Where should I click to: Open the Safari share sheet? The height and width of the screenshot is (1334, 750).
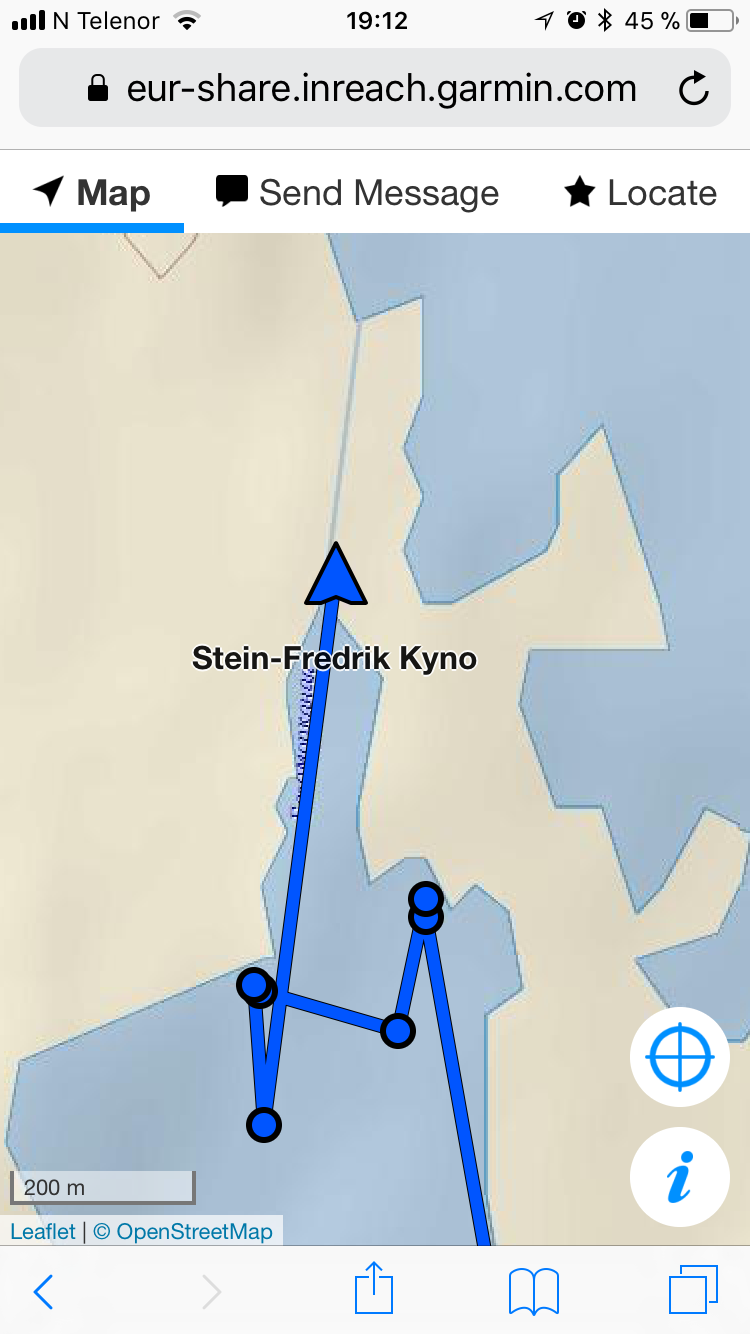point(374,1290)
